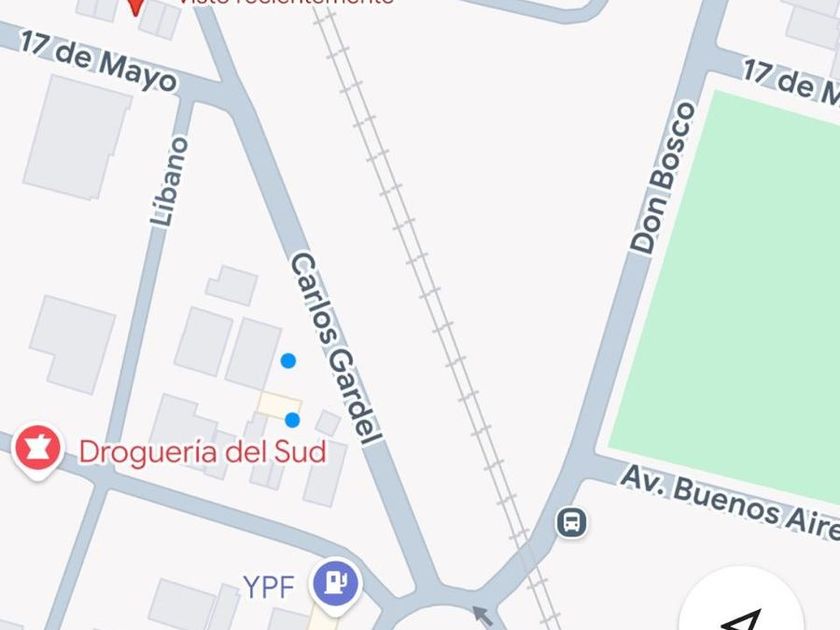Select the YPF gas station marker
840x630 pixels.
click(334, 582)
